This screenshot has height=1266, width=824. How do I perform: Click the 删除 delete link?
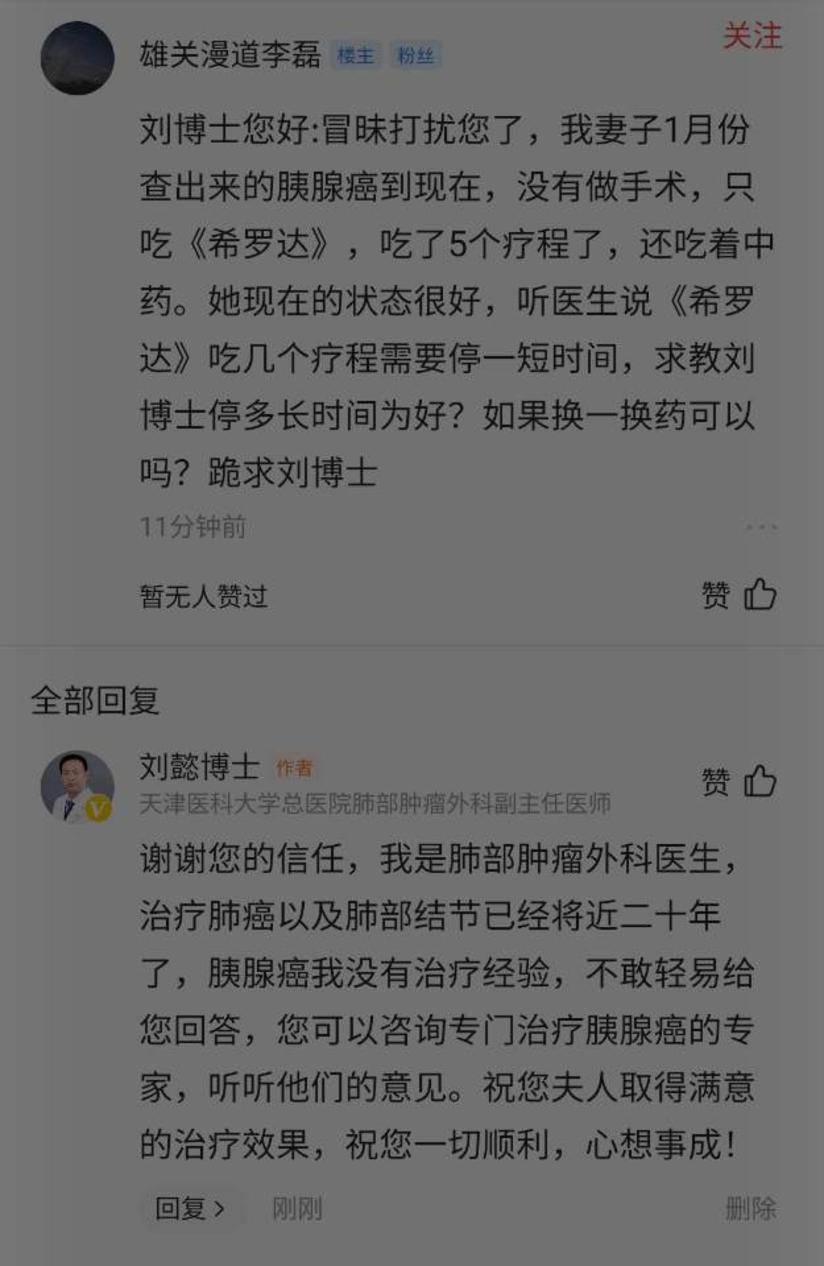pyautogui.click(x=751, y=1209)
